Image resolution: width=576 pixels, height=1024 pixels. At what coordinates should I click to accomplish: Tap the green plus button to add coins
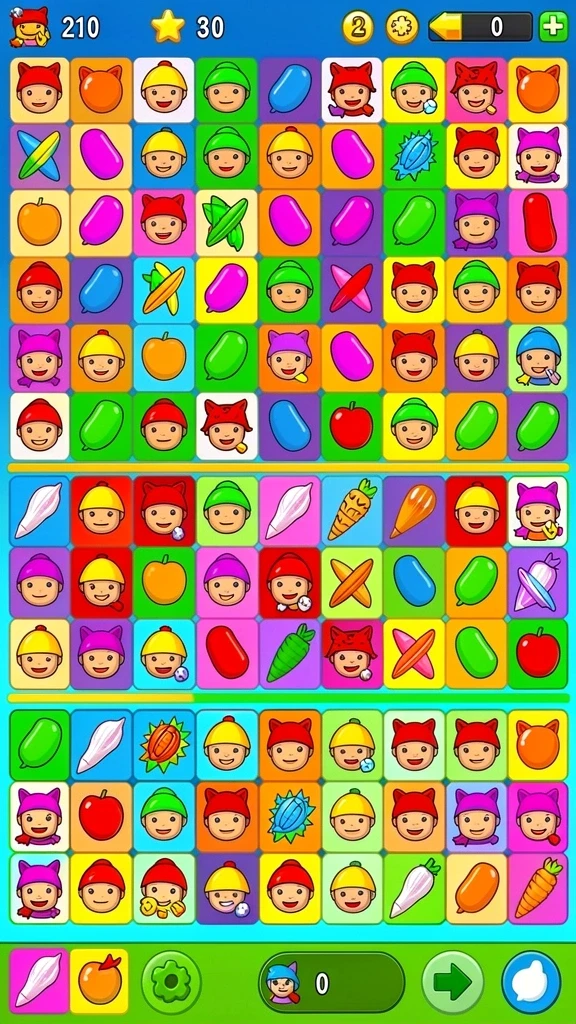553,27
